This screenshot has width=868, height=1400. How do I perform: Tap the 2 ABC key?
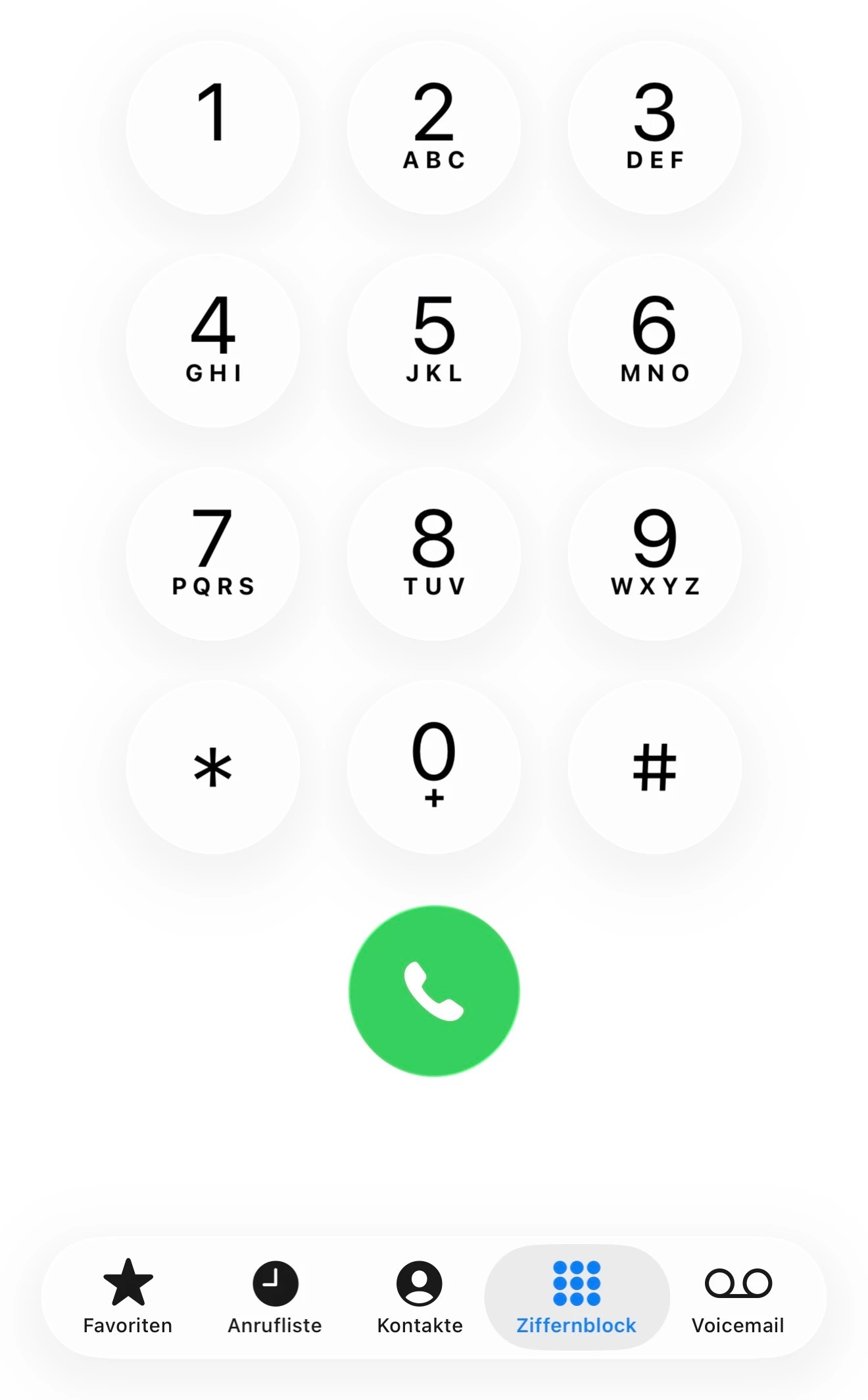(x=434, y=128)
